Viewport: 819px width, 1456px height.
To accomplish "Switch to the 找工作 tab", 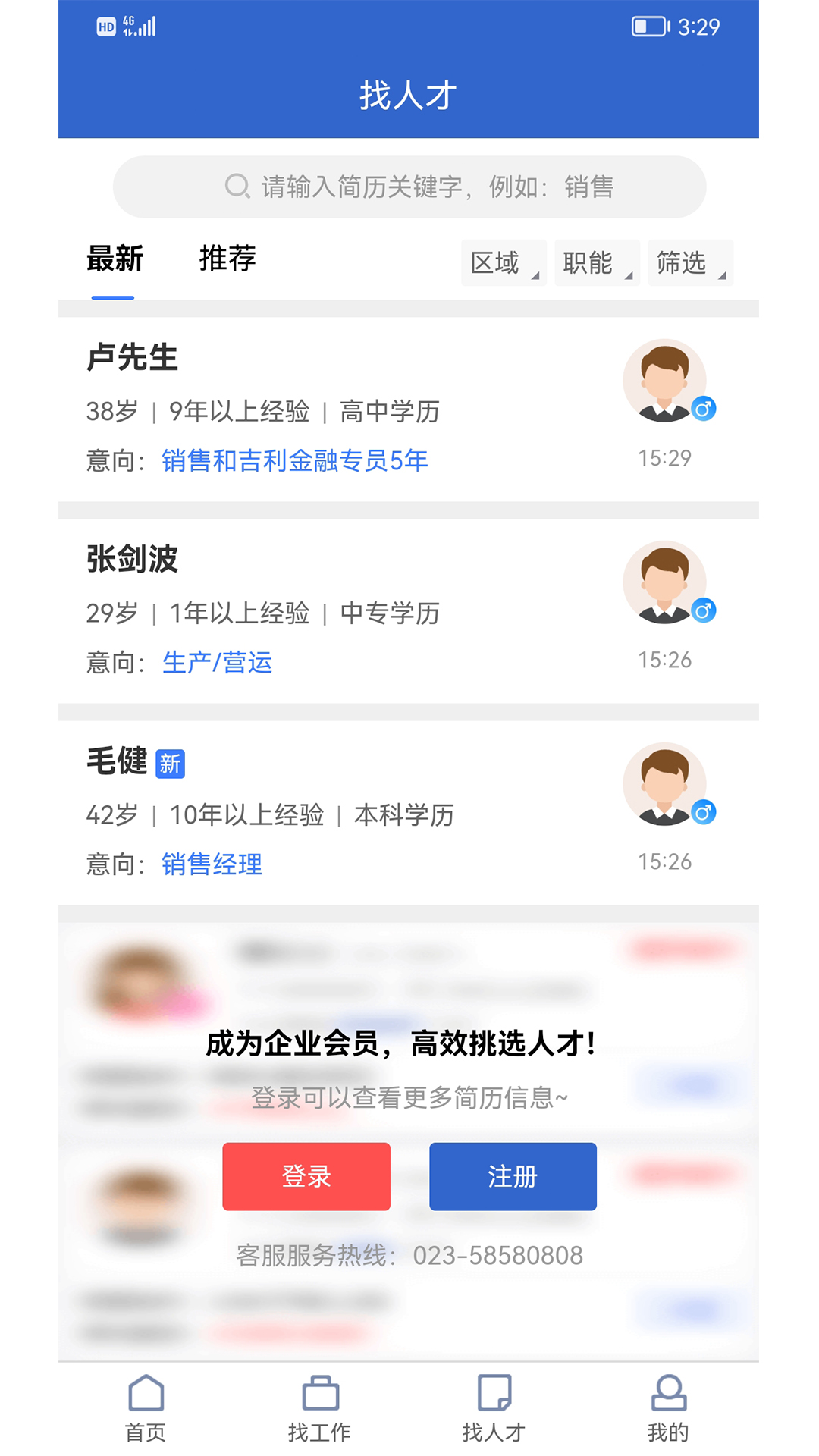I will click(320, 1408).
